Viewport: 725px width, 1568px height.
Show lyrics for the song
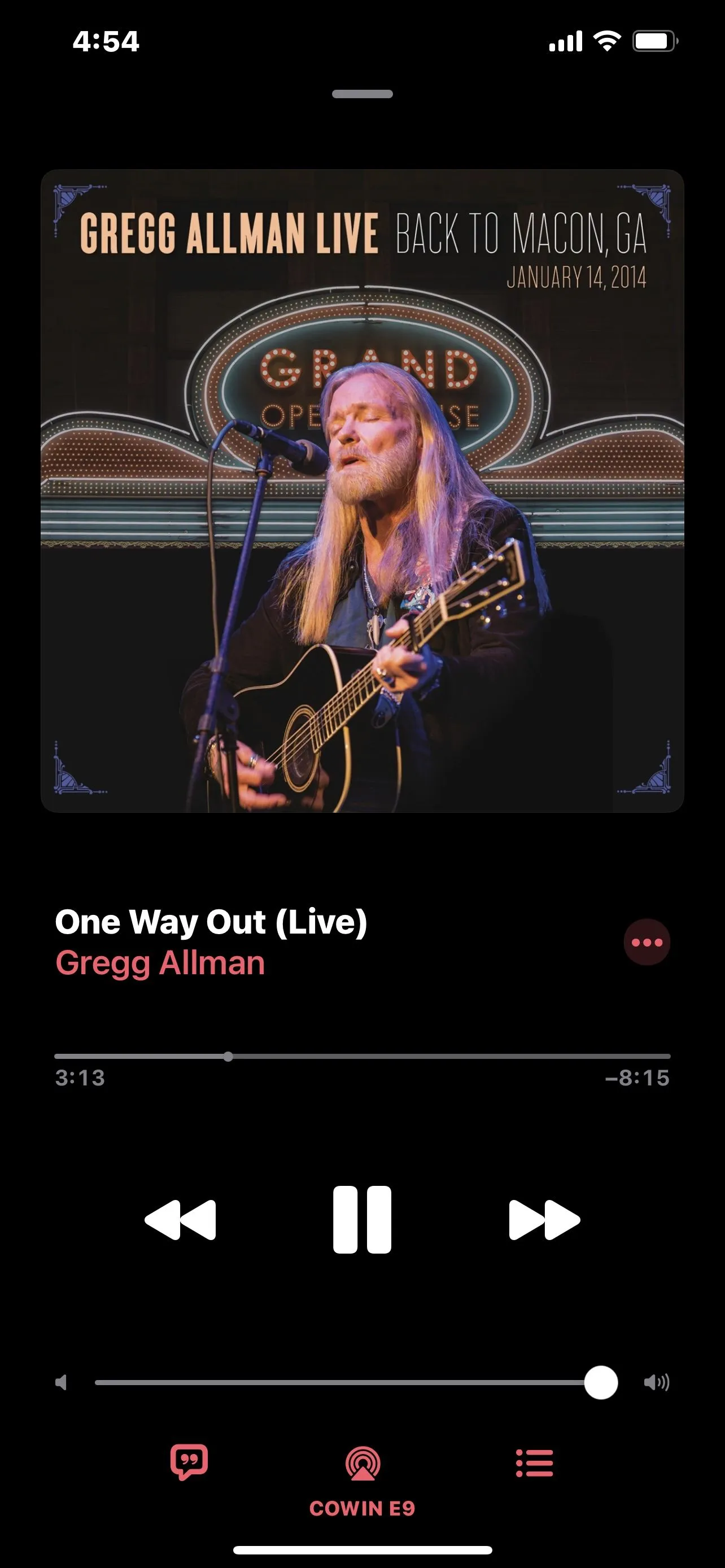click(x=189, y=1462)
